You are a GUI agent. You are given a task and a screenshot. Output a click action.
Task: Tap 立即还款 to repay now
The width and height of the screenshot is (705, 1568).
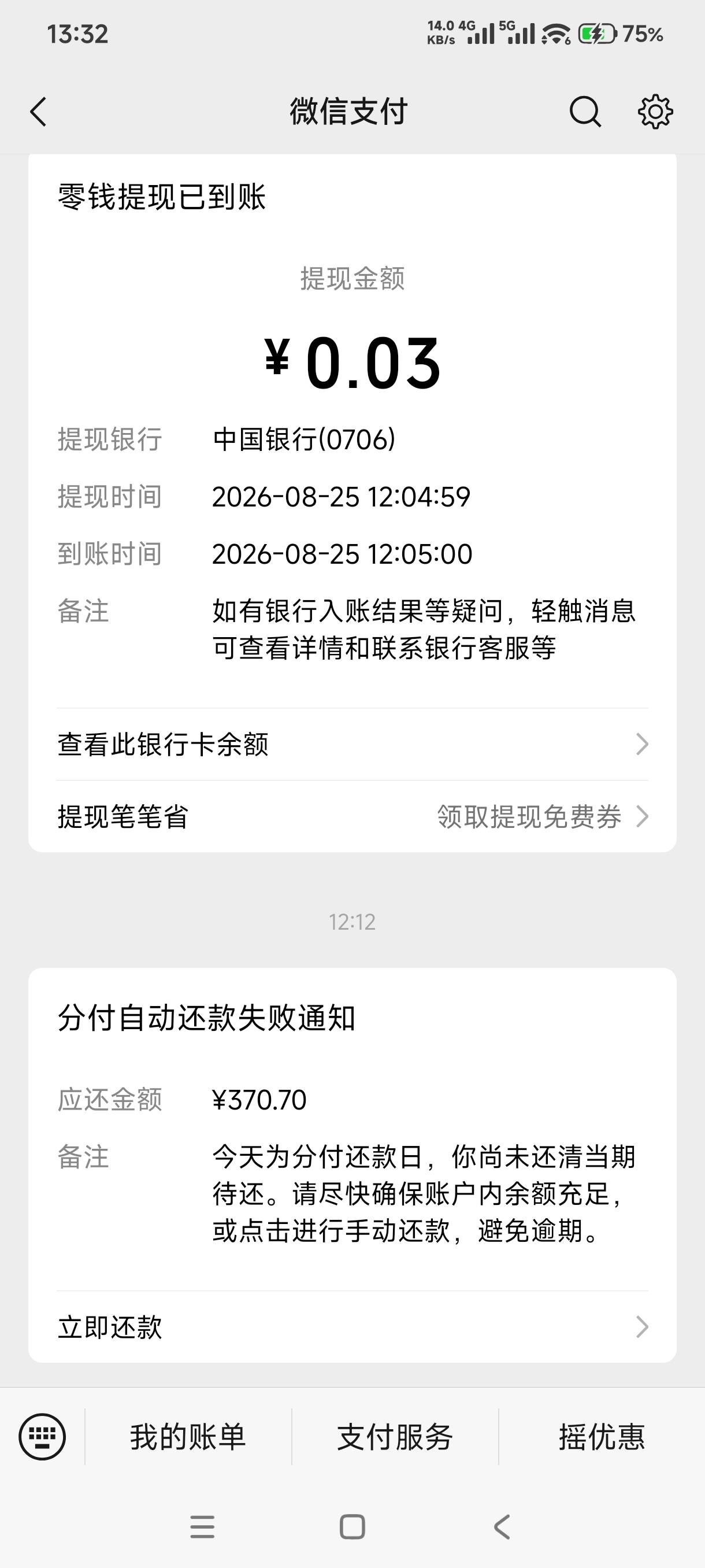(x=353, y=1327)
